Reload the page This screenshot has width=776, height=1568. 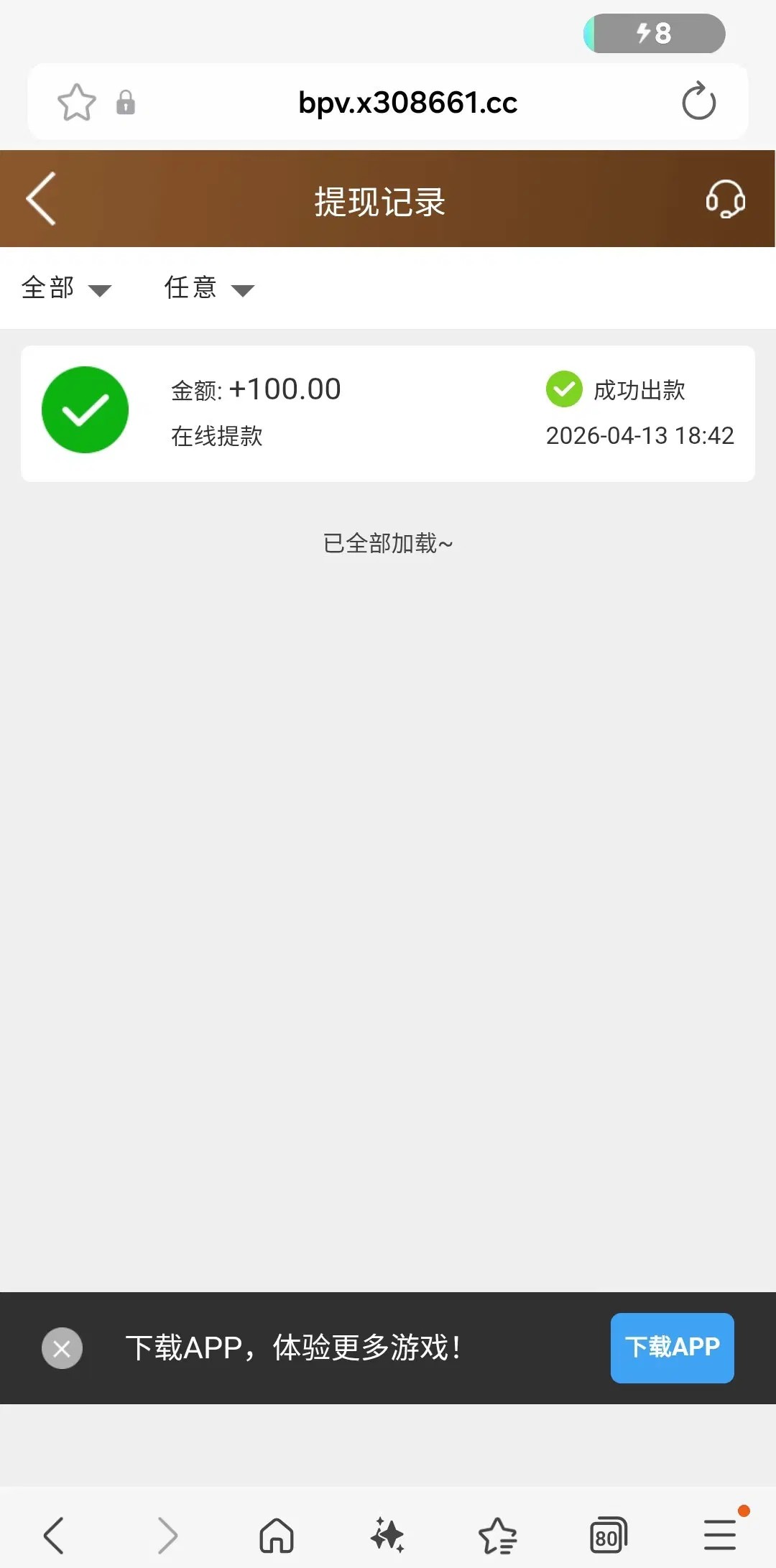click(698, 101)
